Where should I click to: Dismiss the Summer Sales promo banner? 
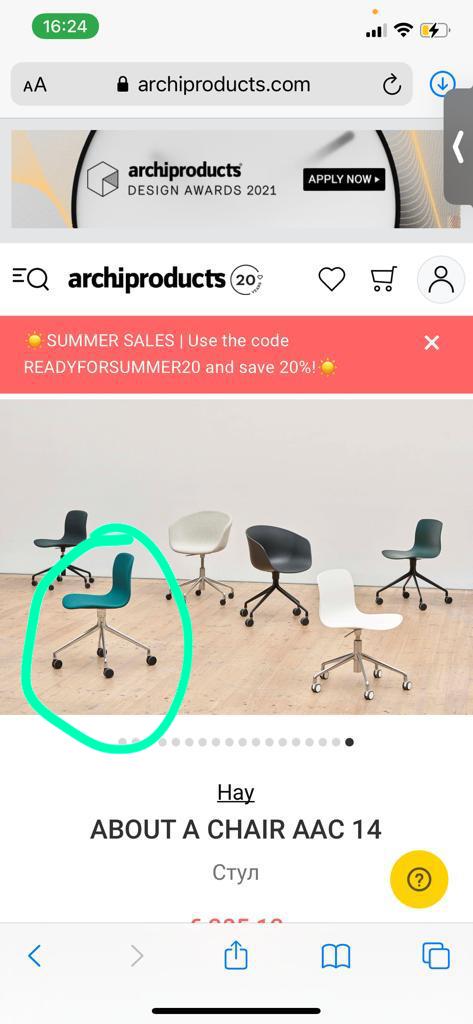432,343
